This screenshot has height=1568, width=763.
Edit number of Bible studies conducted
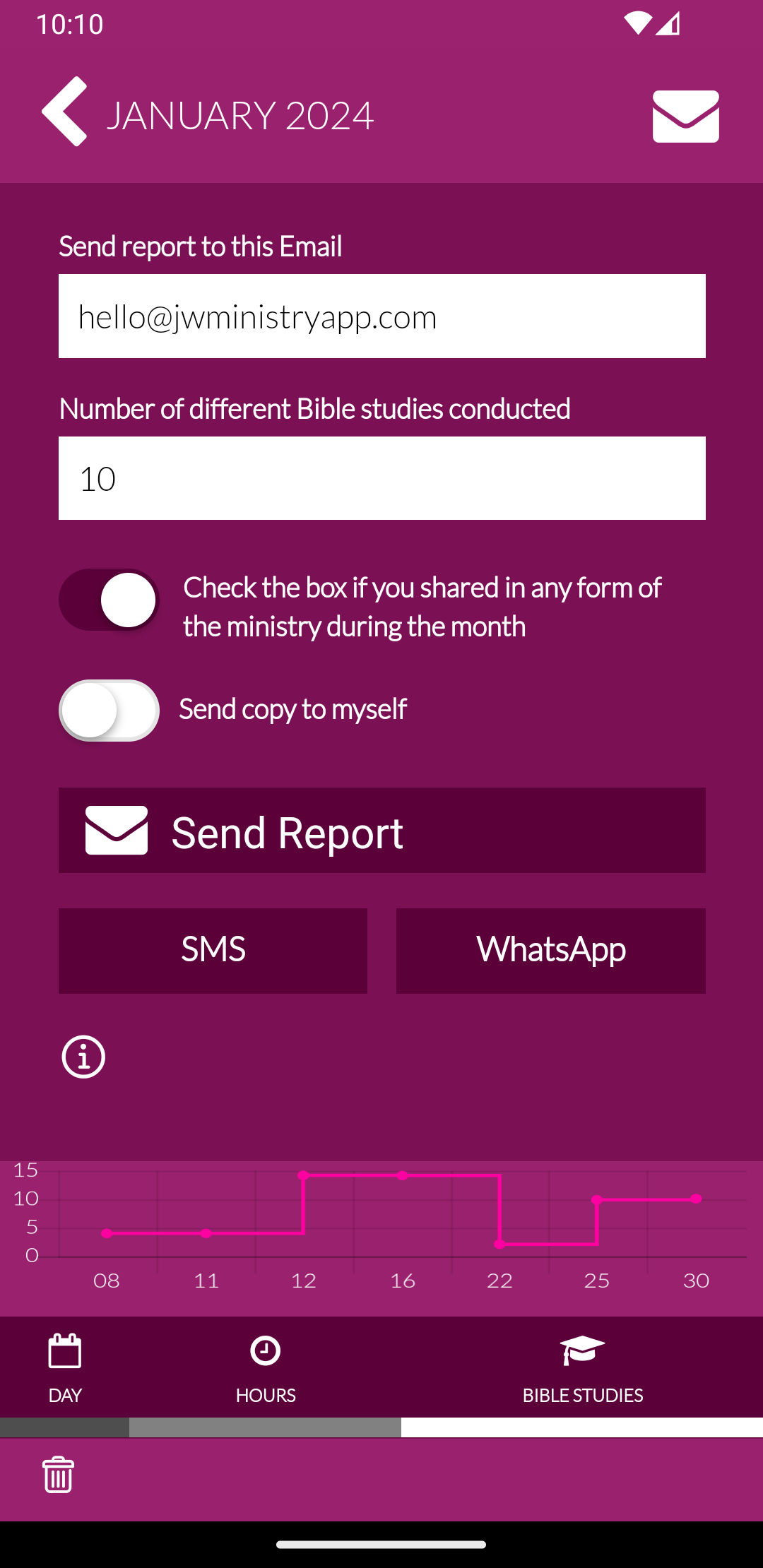click(x=381, y=478)
